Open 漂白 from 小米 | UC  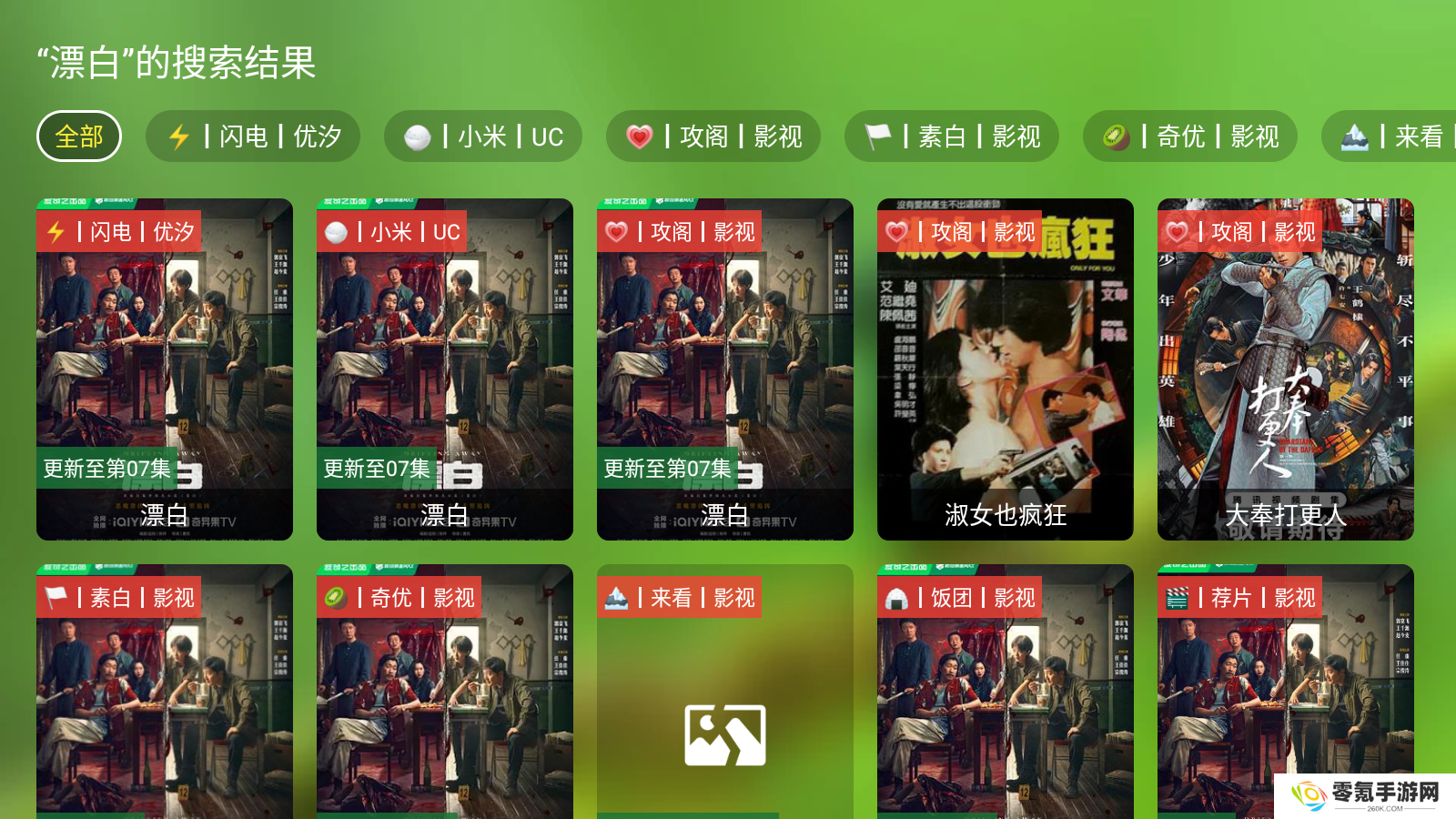445,369
